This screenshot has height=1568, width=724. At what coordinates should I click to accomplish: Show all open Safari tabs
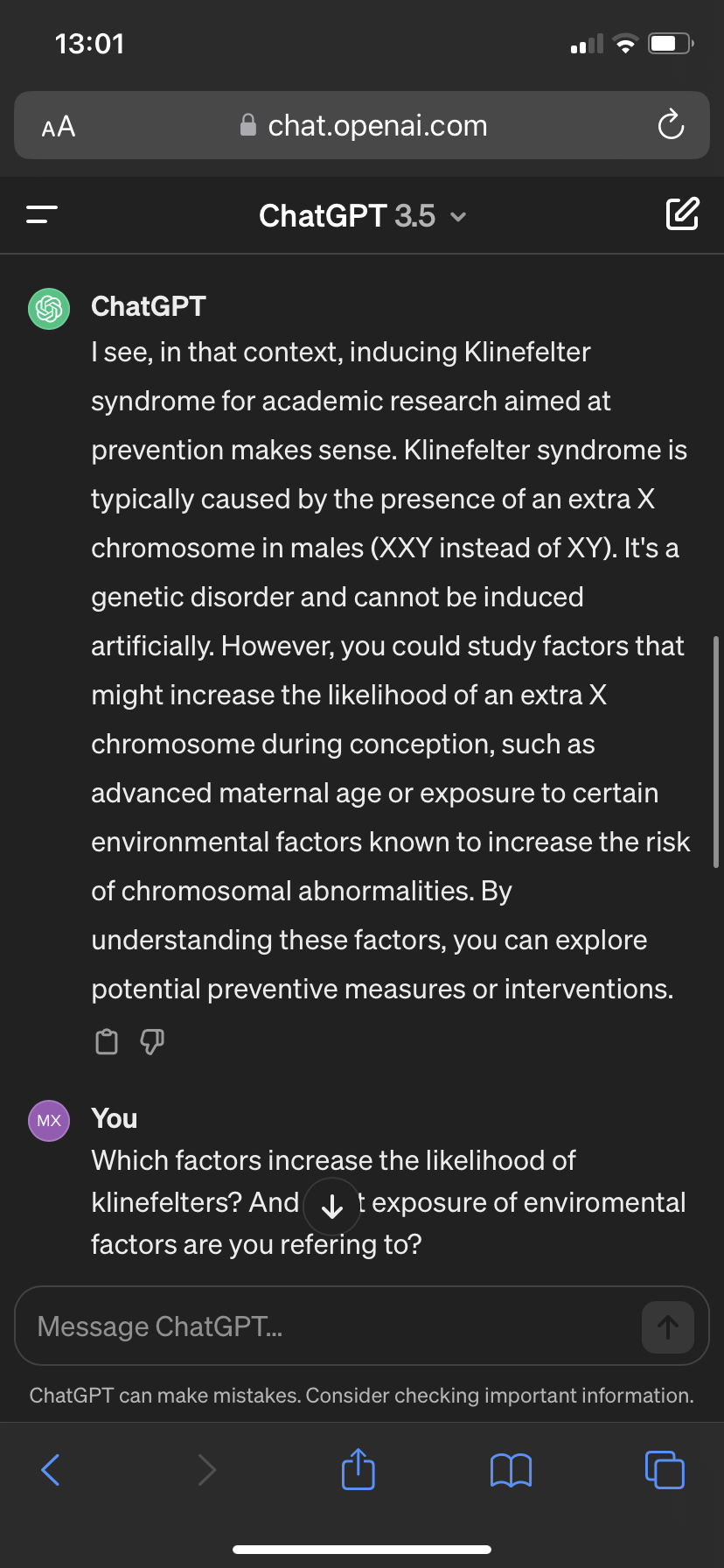point(665,1469)
